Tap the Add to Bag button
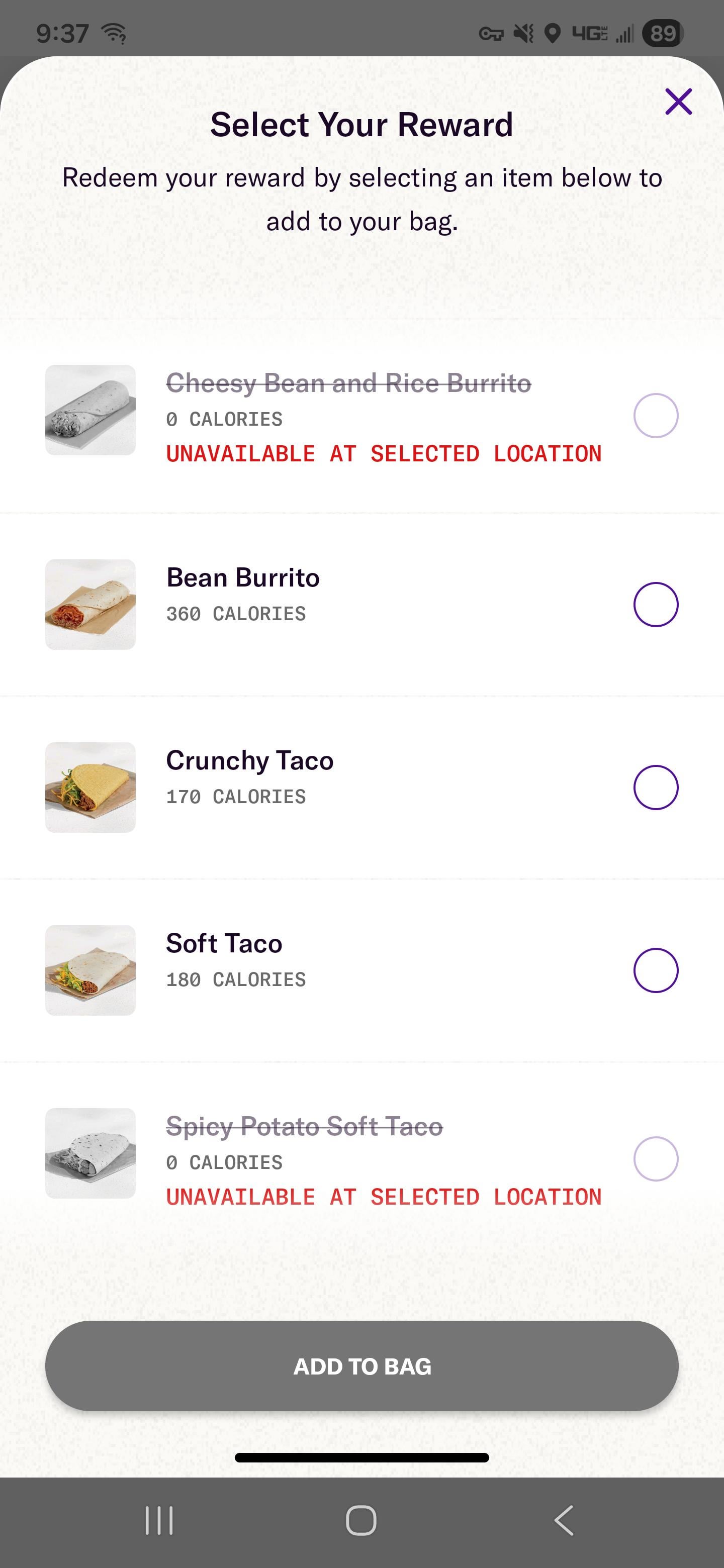Screen dimensions: 724x1568 [361, 1366]
